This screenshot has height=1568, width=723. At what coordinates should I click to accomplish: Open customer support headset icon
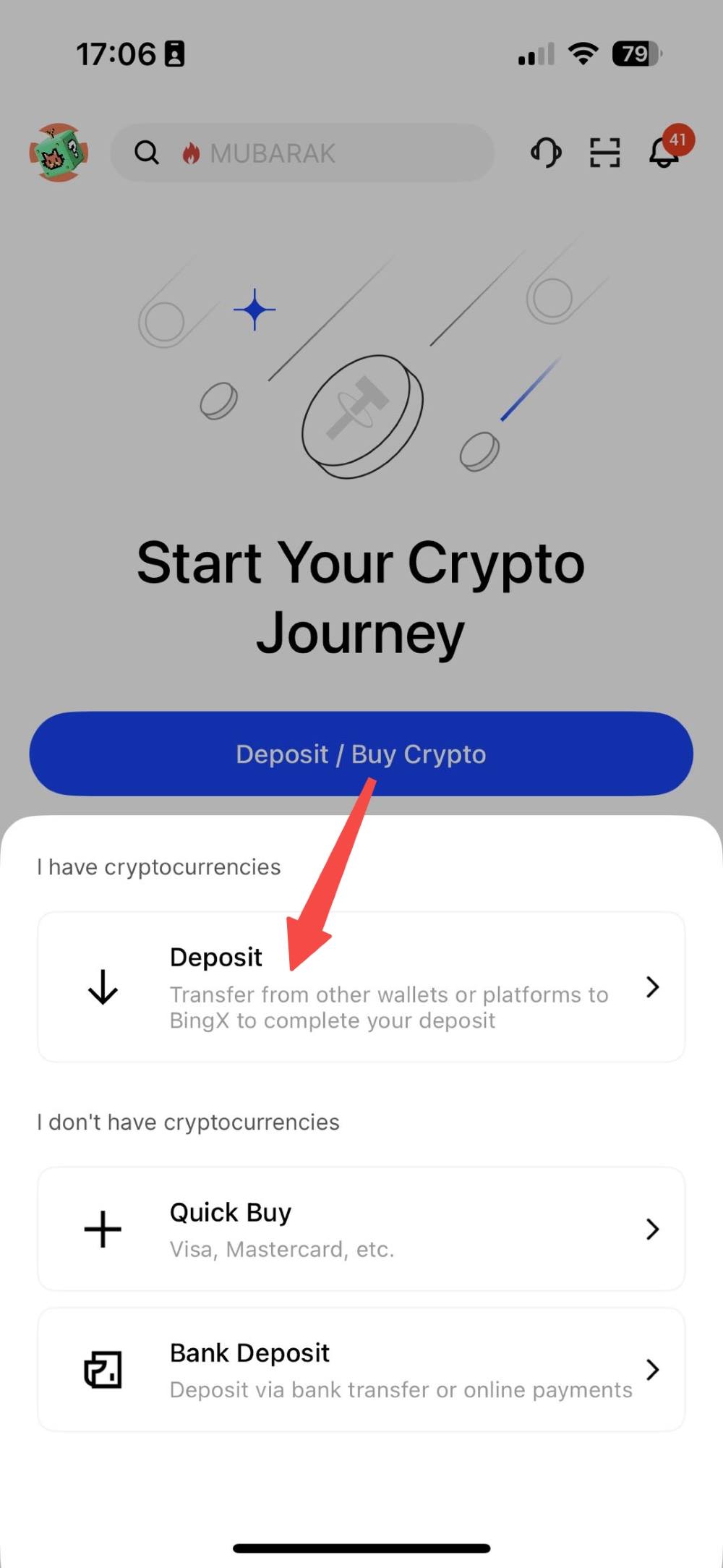(x=546, y=153)
